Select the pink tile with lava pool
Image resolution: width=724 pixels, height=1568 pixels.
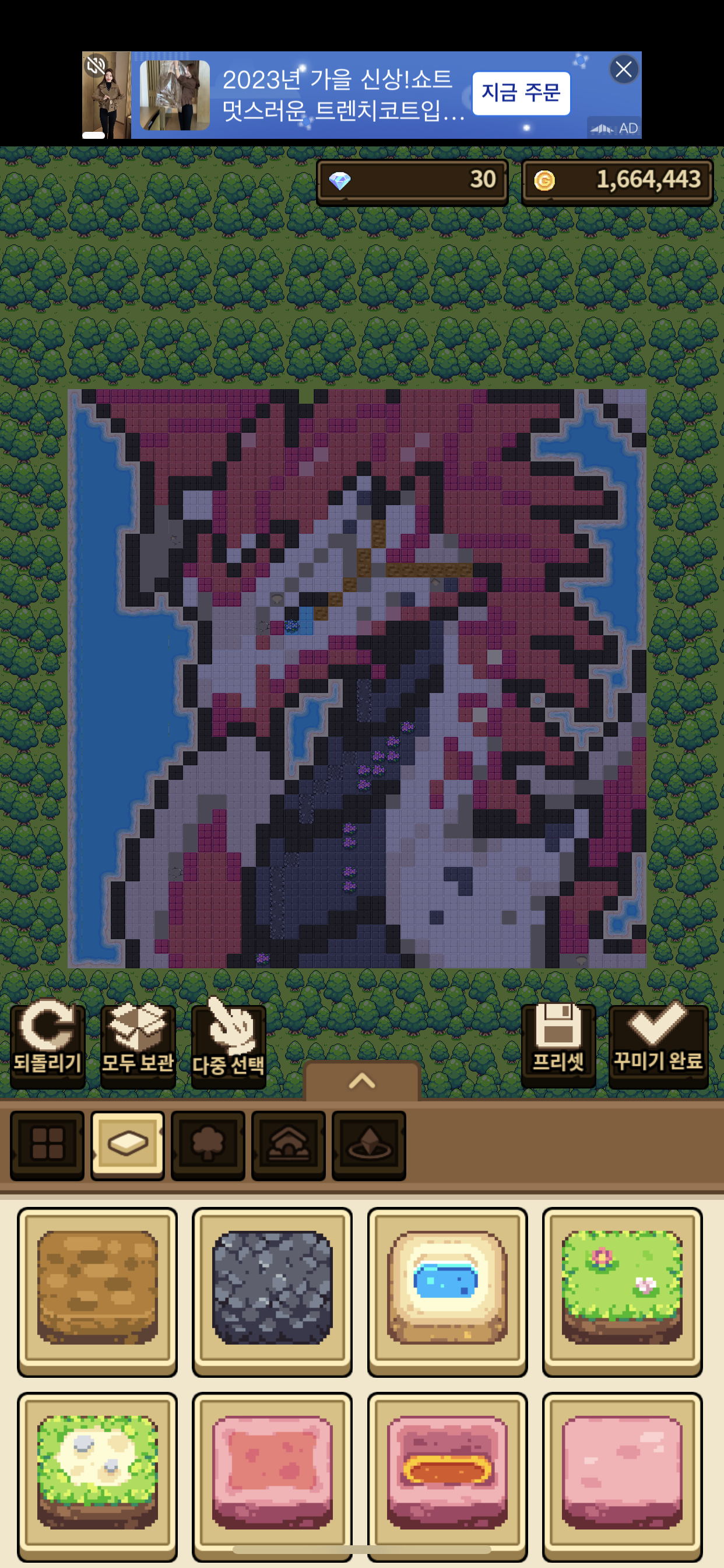pos(447,1475)
